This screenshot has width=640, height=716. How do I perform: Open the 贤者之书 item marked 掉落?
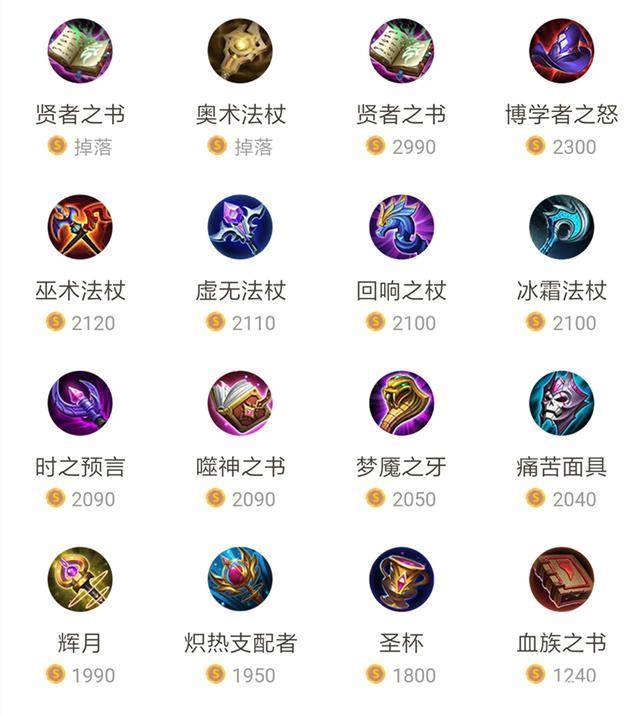click(x=80, y=51)
